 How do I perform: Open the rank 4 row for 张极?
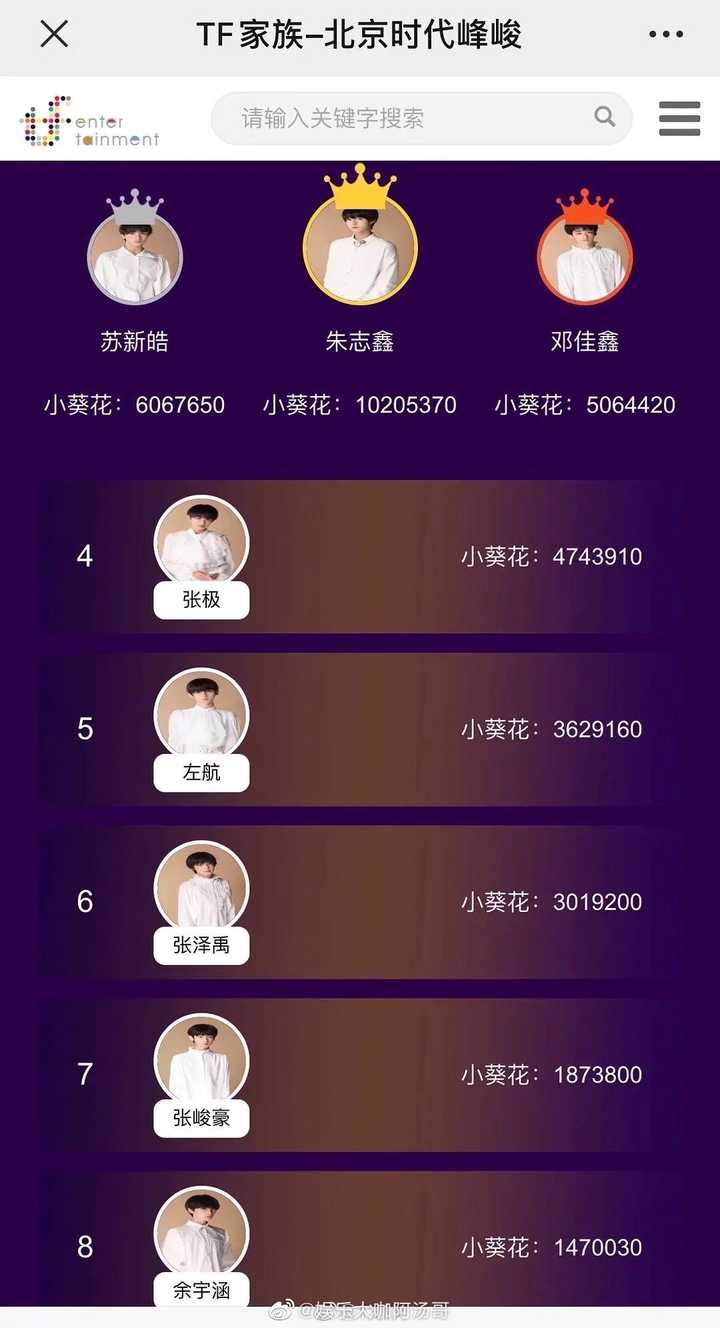point(360,556)
